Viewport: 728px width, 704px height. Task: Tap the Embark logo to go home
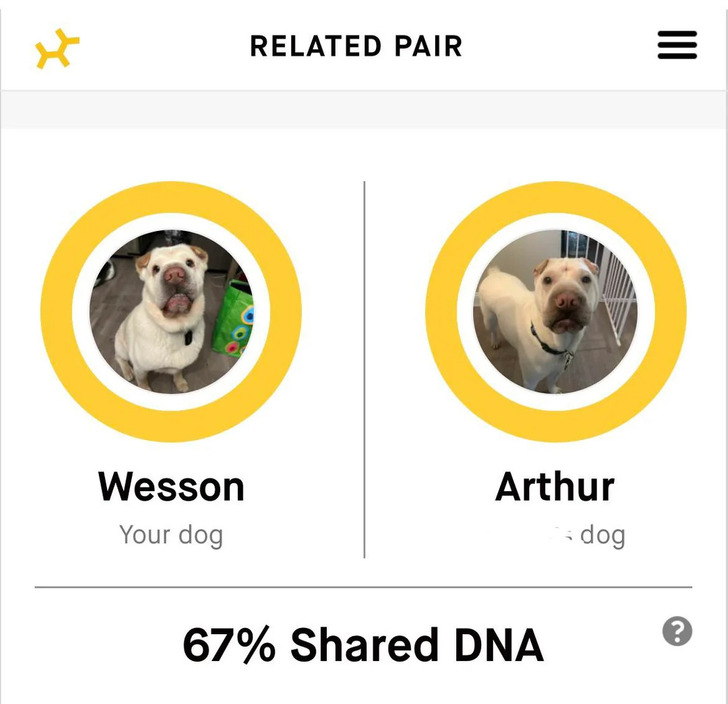tap(57, 48)
